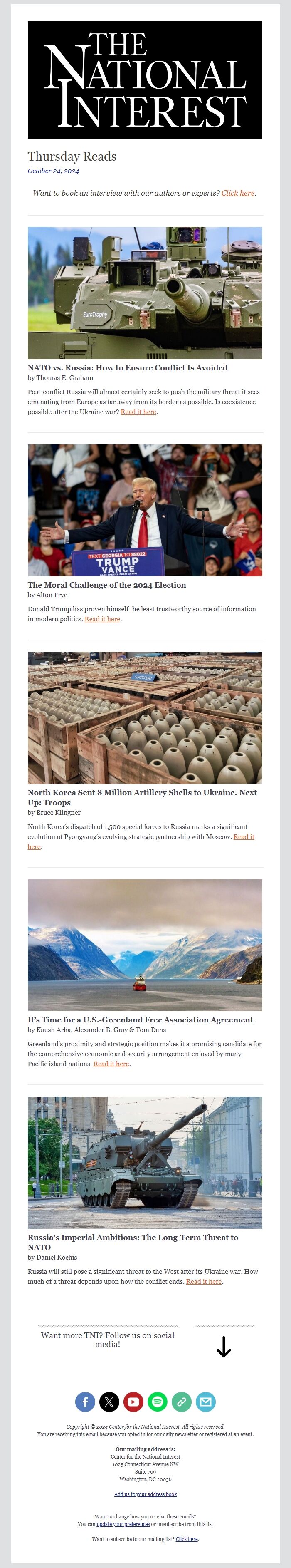Open the YouTube channel icon

(x=133, y=1402)
